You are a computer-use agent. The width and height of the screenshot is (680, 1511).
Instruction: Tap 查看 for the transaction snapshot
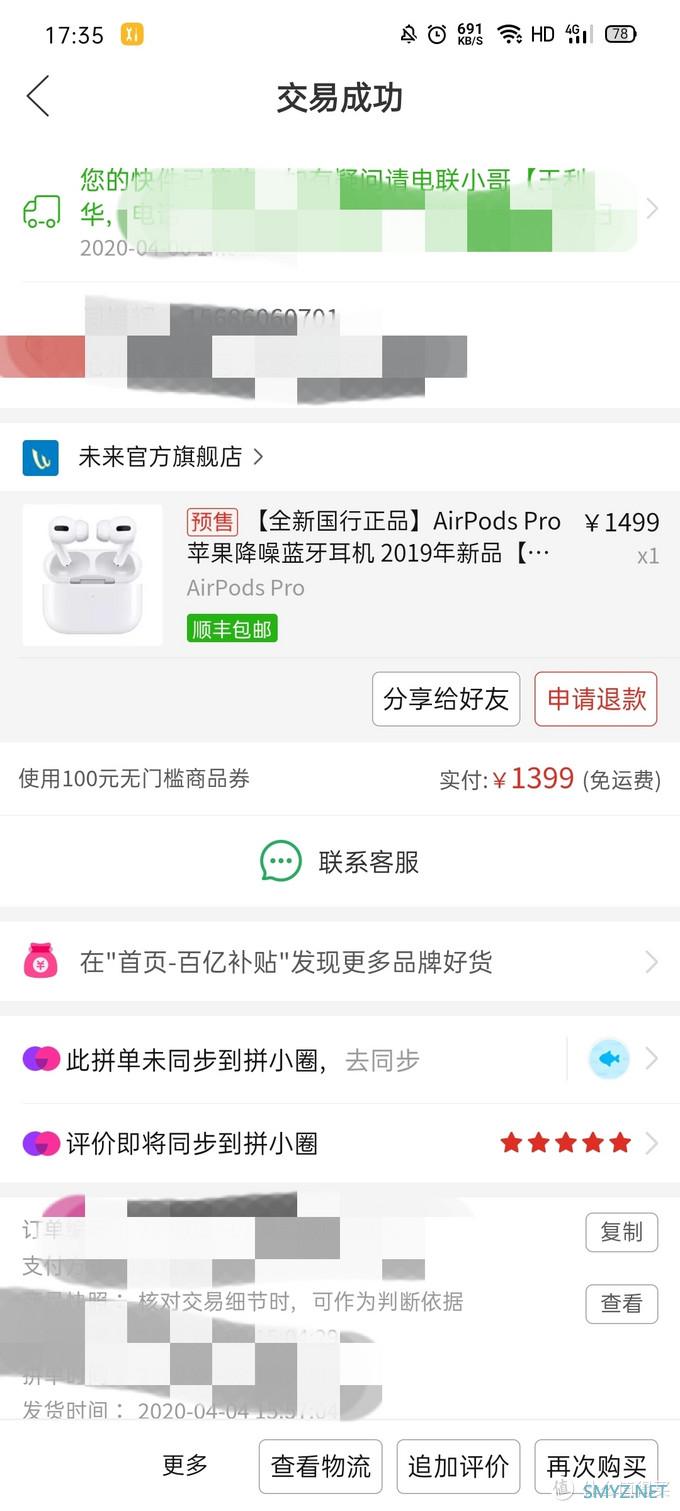coord(621,1303)
